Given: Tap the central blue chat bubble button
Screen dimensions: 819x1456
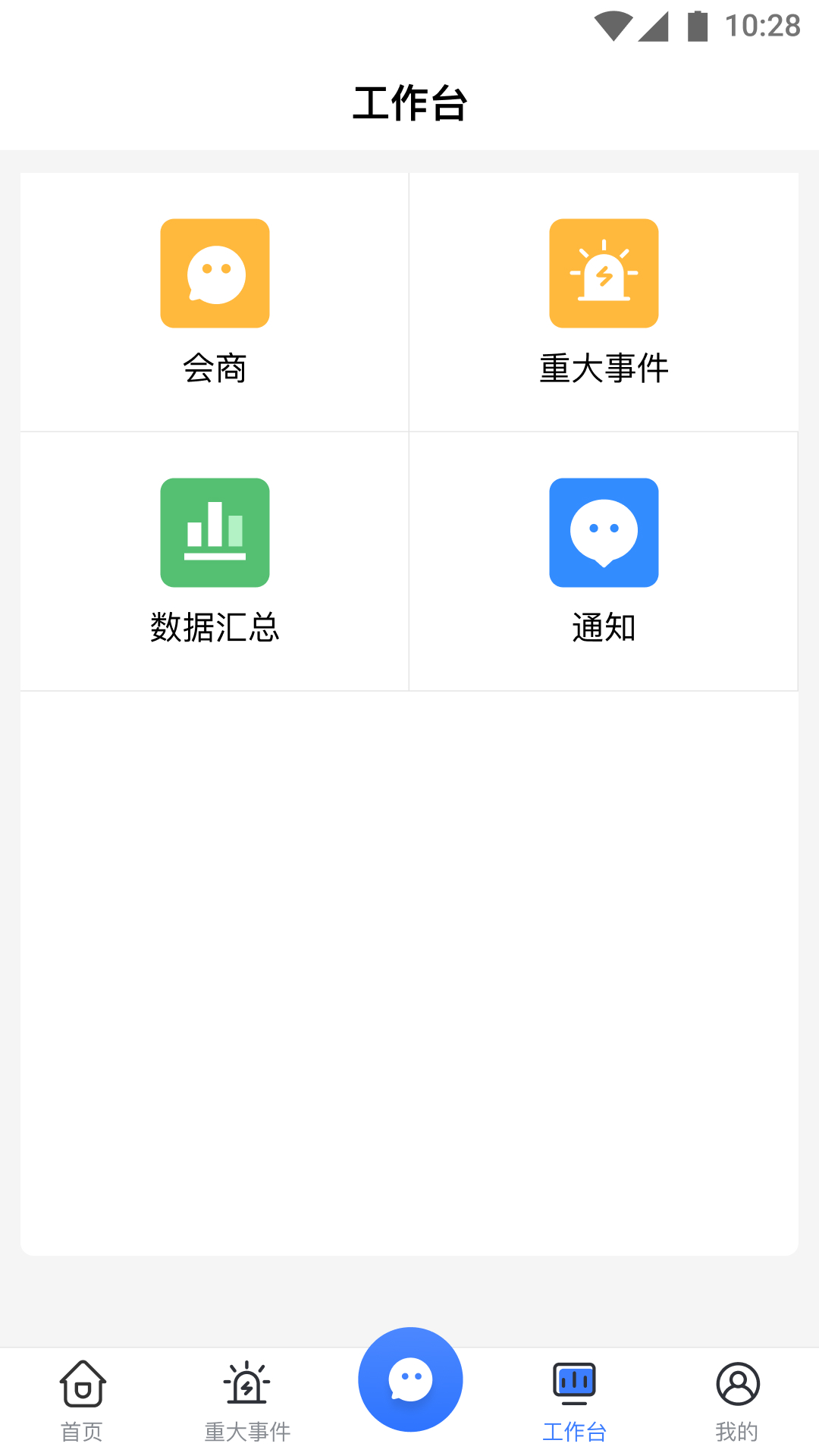Looking at the screenshot, I should coord(409,1380).
